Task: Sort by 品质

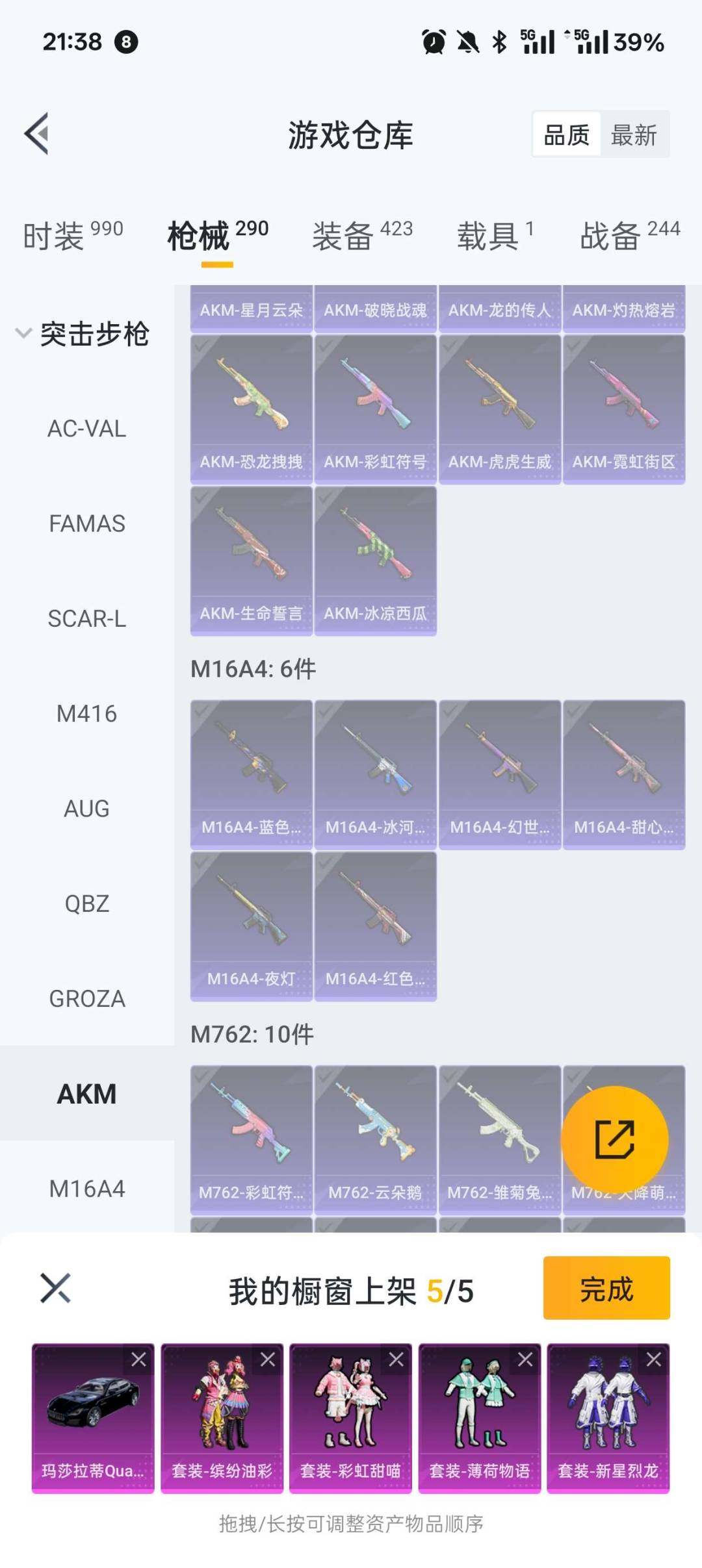Action: point(566,135)
